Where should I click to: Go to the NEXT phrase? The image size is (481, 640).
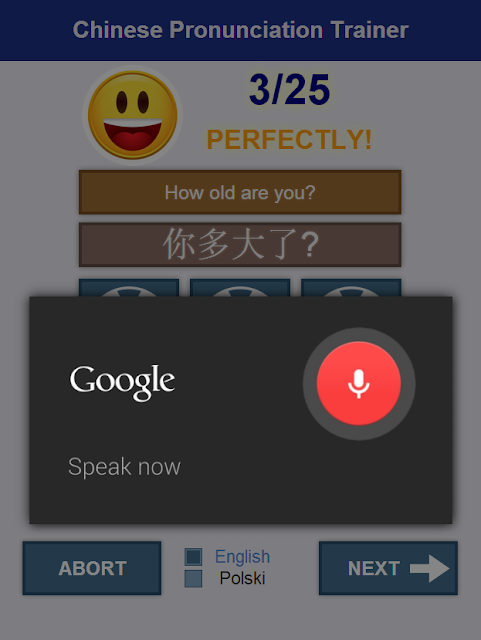[388, 568]
